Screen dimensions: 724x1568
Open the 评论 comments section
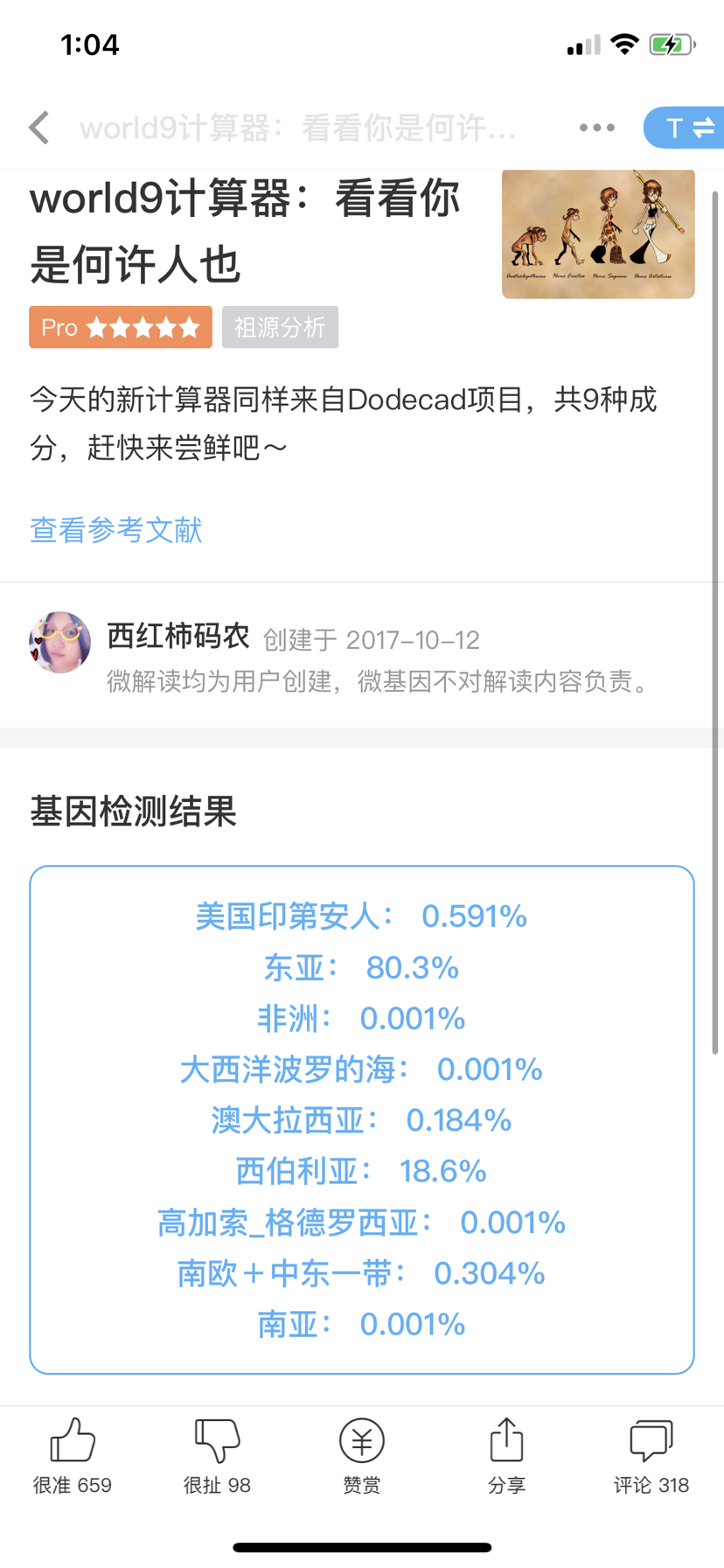click(x=651, y=1455)
